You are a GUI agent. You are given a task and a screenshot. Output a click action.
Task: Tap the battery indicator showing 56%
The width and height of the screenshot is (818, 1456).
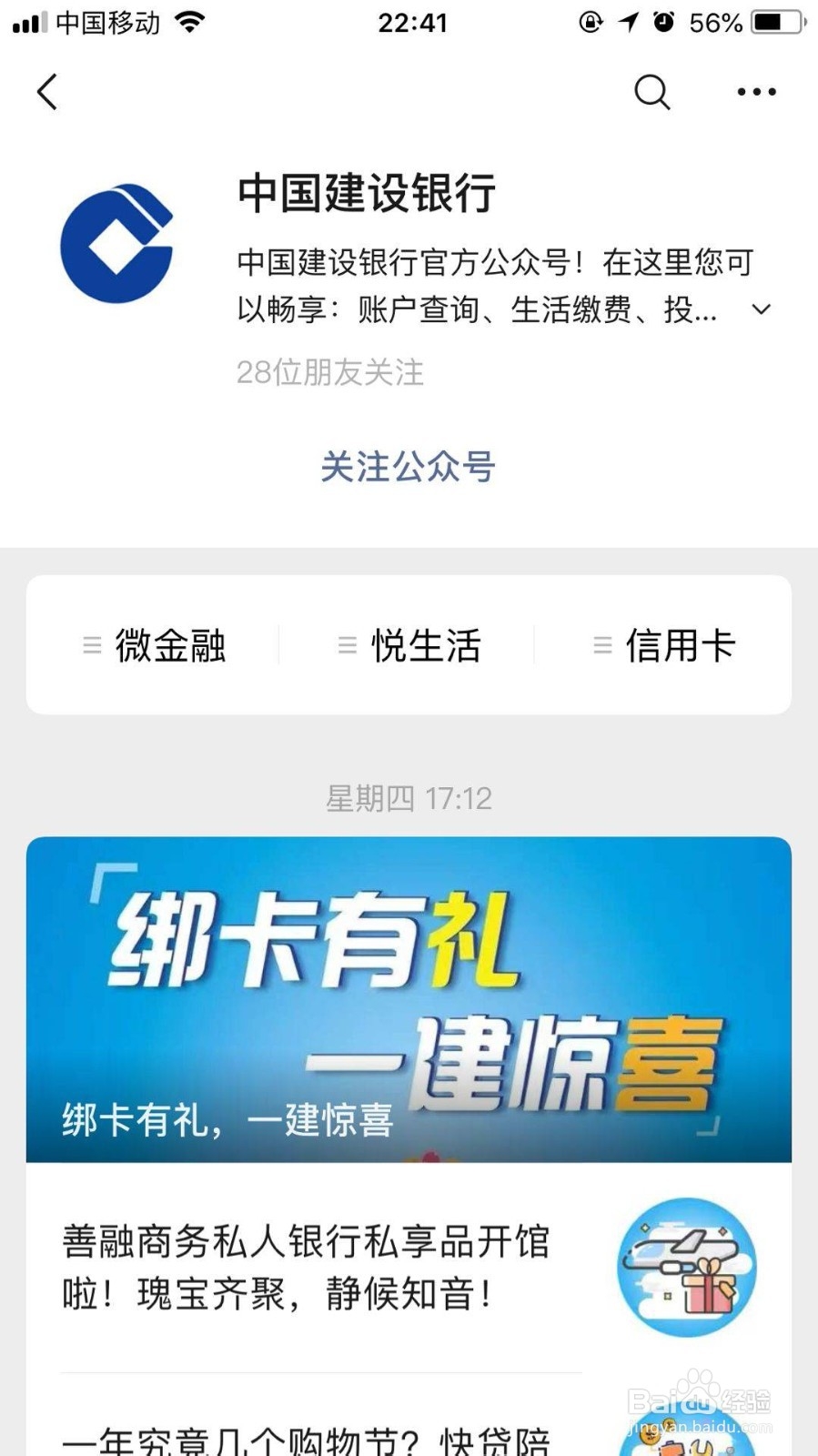769,21
